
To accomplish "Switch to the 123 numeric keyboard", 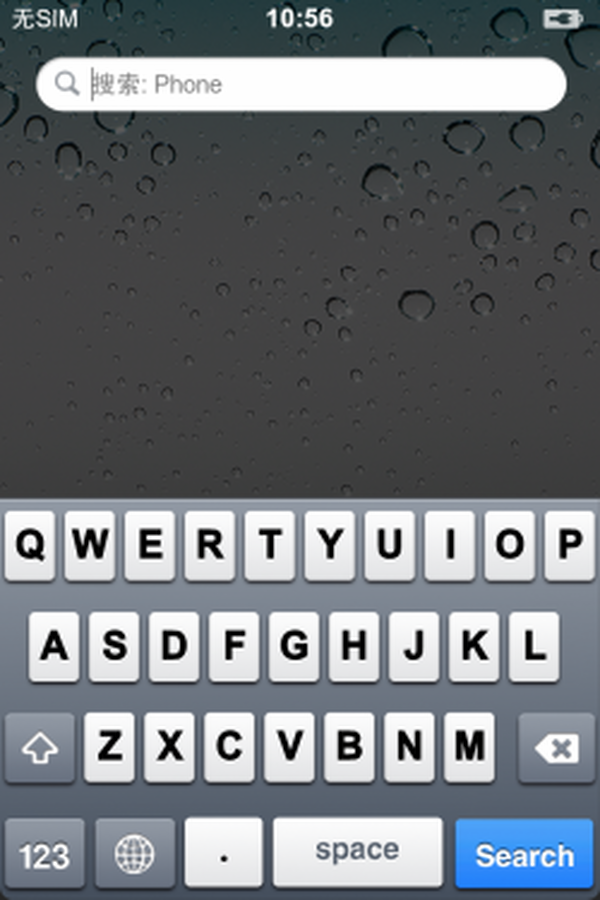I will 44,854.
